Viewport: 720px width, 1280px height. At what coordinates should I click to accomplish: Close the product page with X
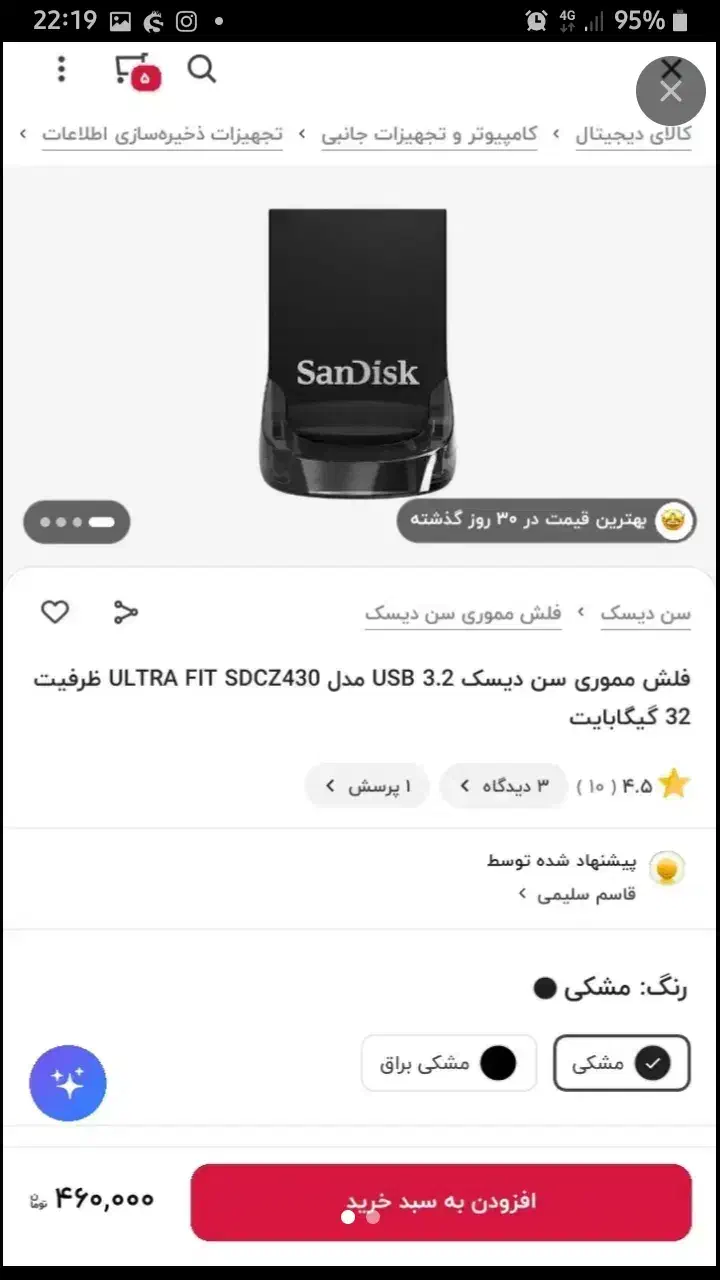click(x=671, y=89)
